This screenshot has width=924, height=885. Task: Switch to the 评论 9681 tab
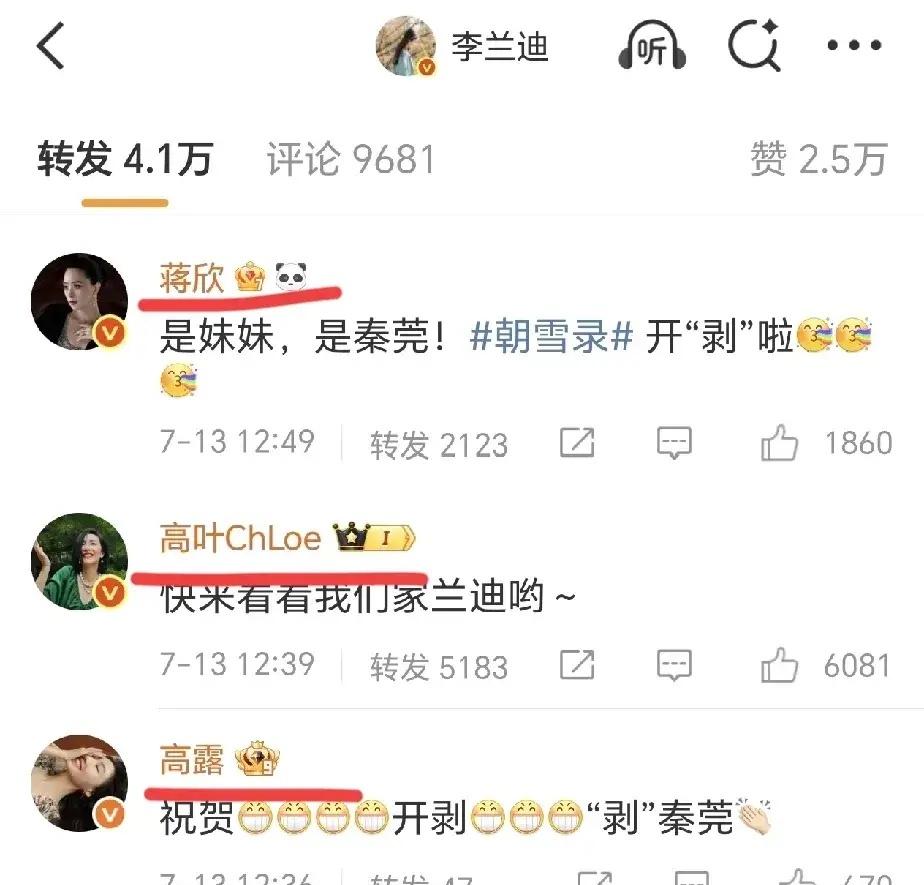tap(351, 160)
